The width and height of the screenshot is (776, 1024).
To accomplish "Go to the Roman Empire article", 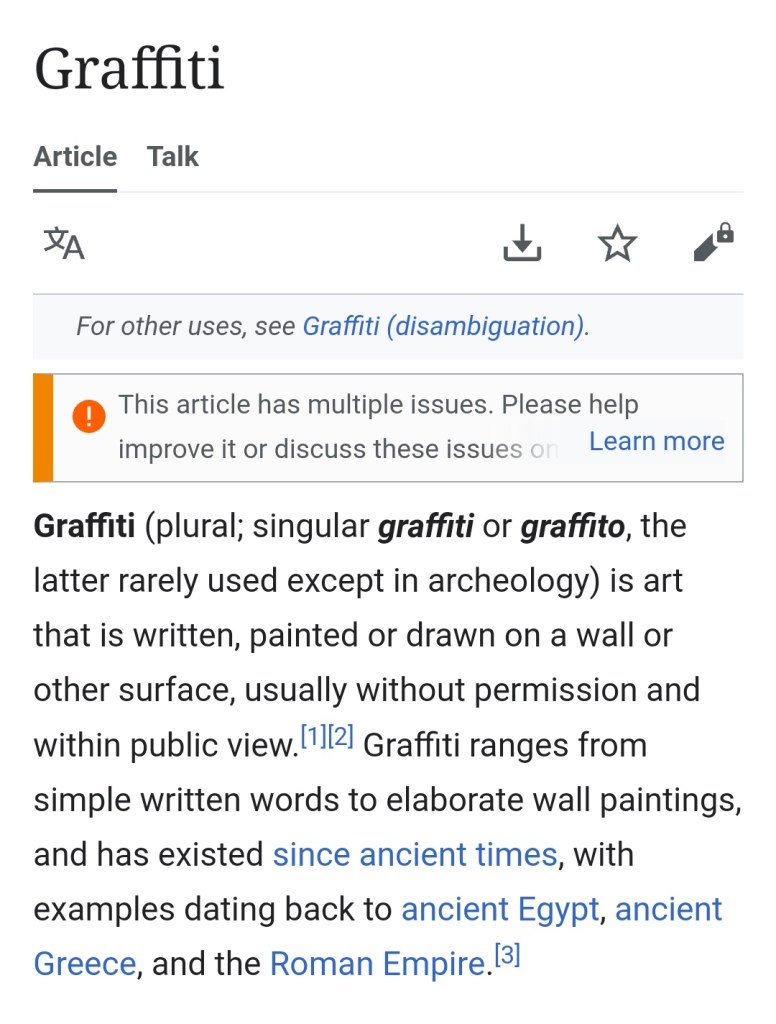I will click(377, 965).
